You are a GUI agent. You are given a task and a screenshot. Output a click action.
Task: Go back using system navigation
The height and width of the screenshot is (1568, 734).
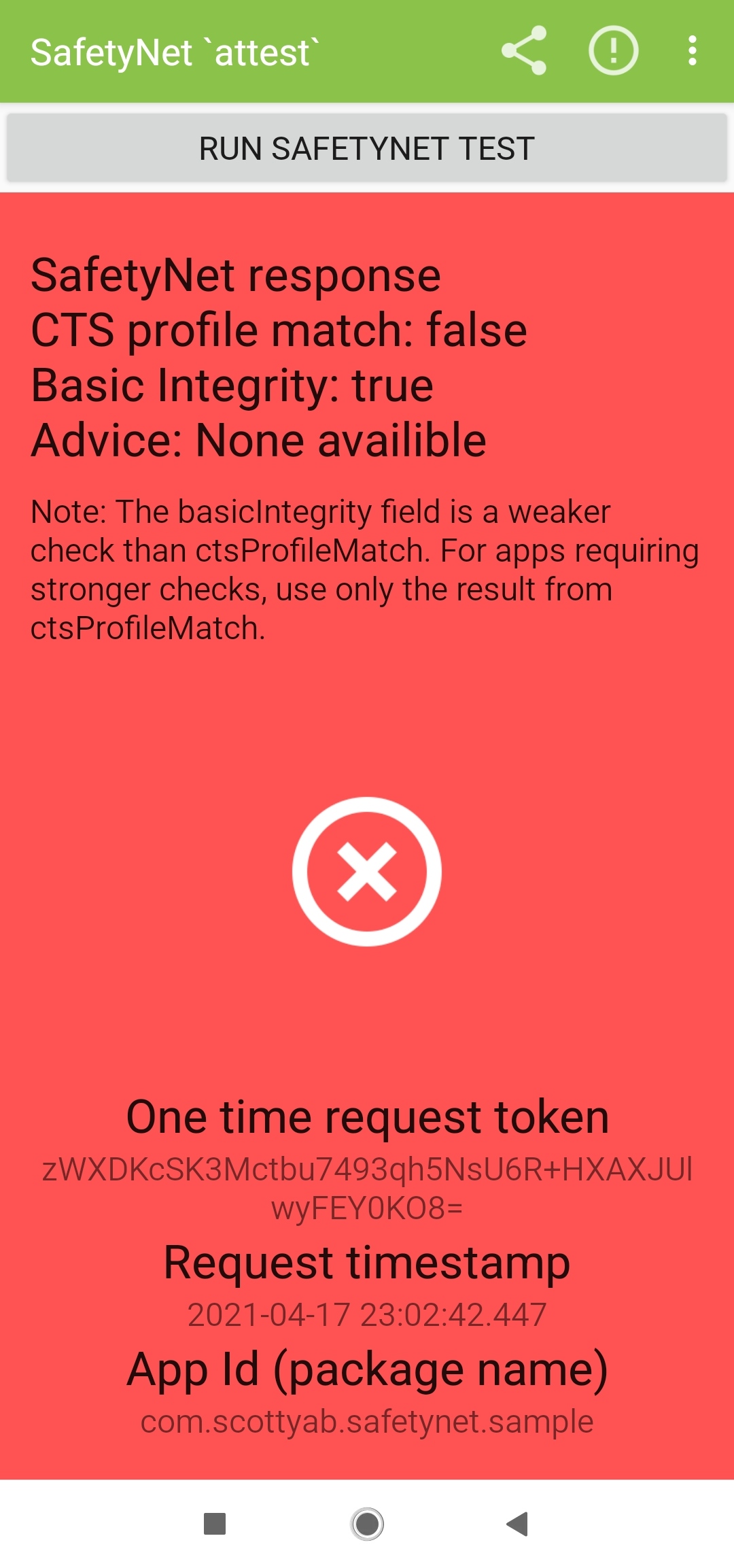tap(518, 1524)
